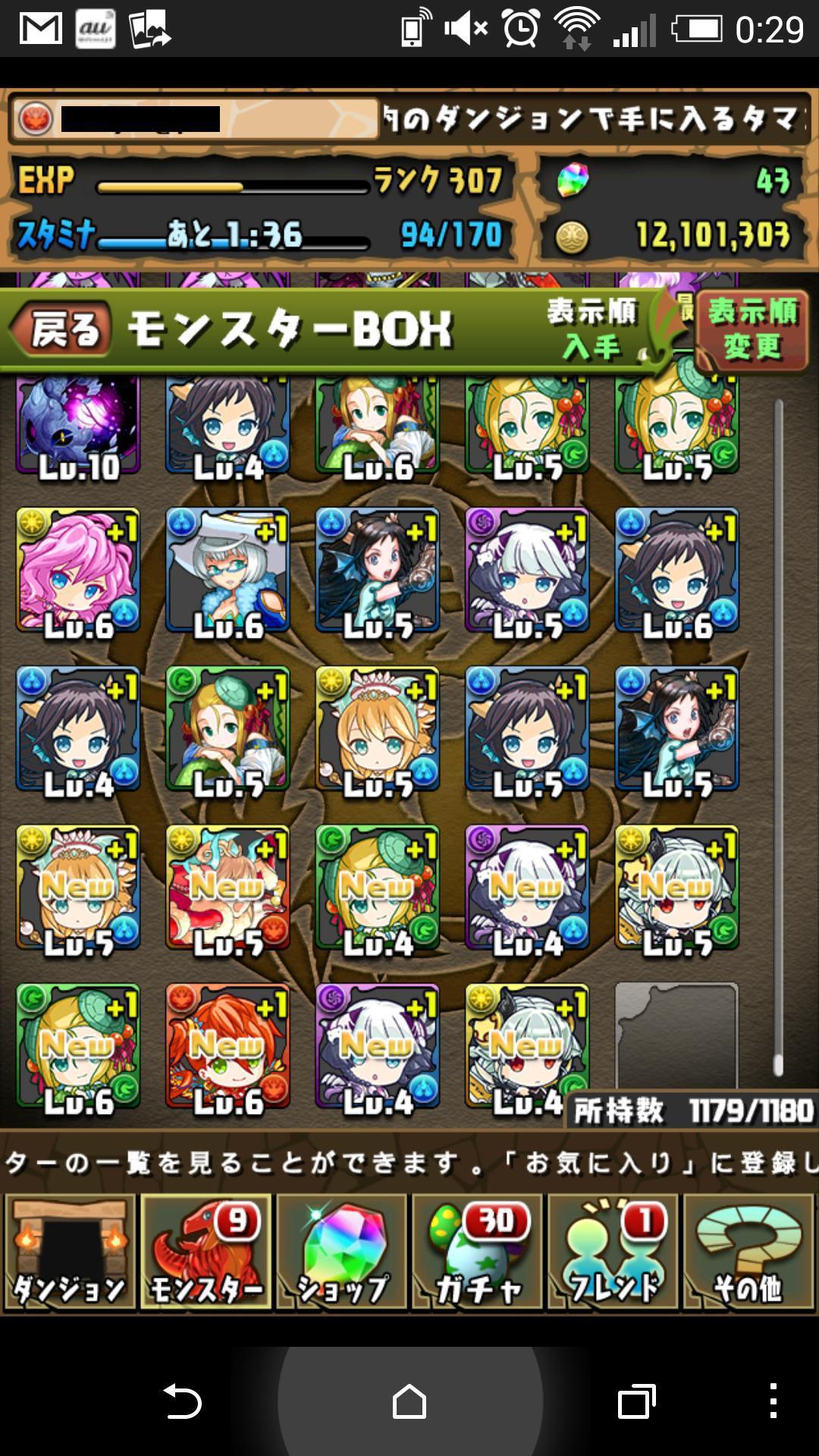Open the ショップ tab

pyautogui.click(x=341, y=1251)
